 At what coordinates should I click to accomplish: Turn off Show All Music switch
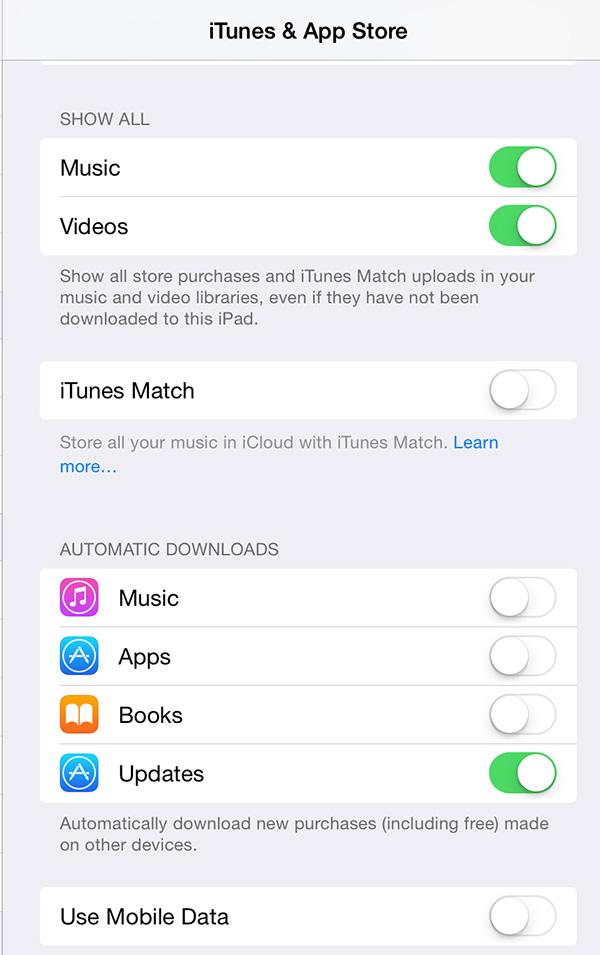point(522,168)
